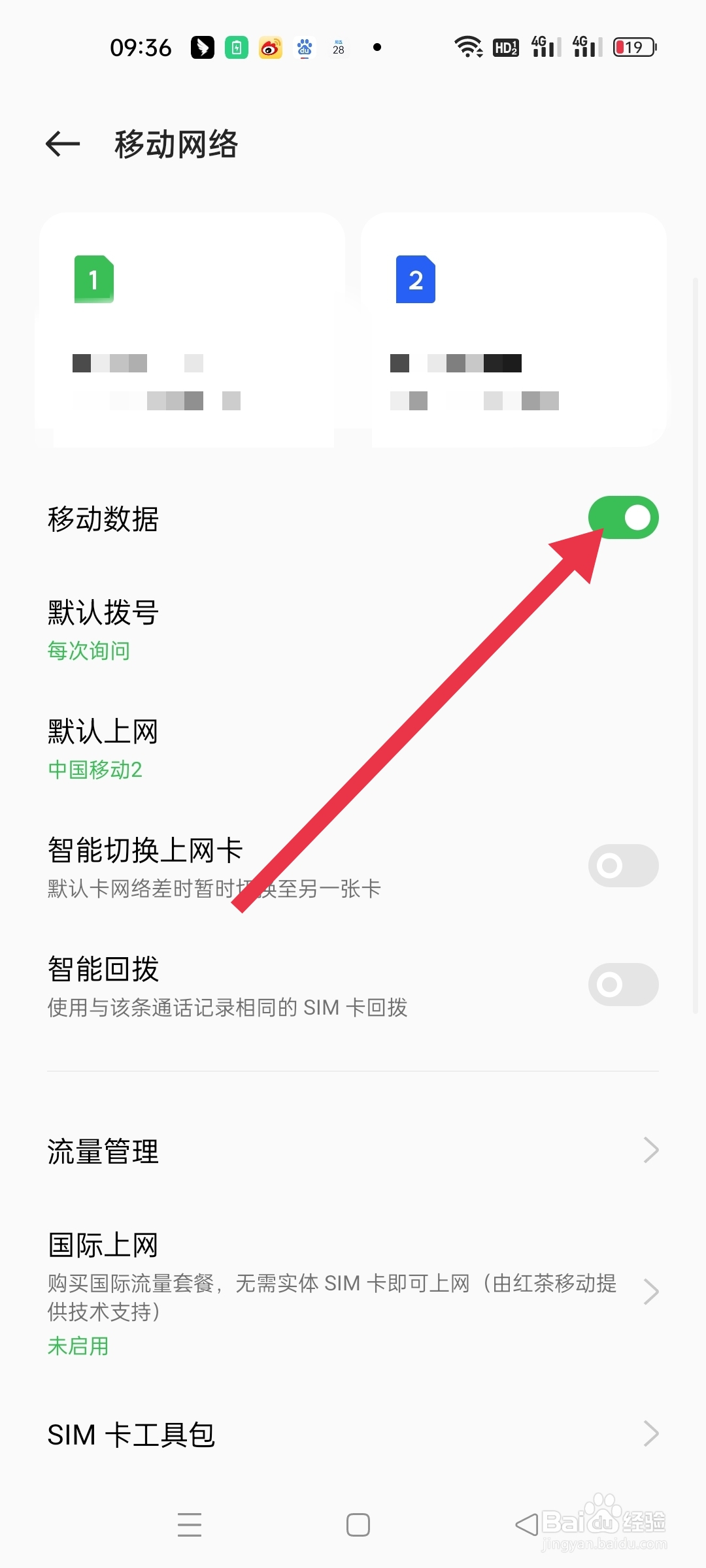Tap the HD2 indicator in the status bar

pos(505,46)
